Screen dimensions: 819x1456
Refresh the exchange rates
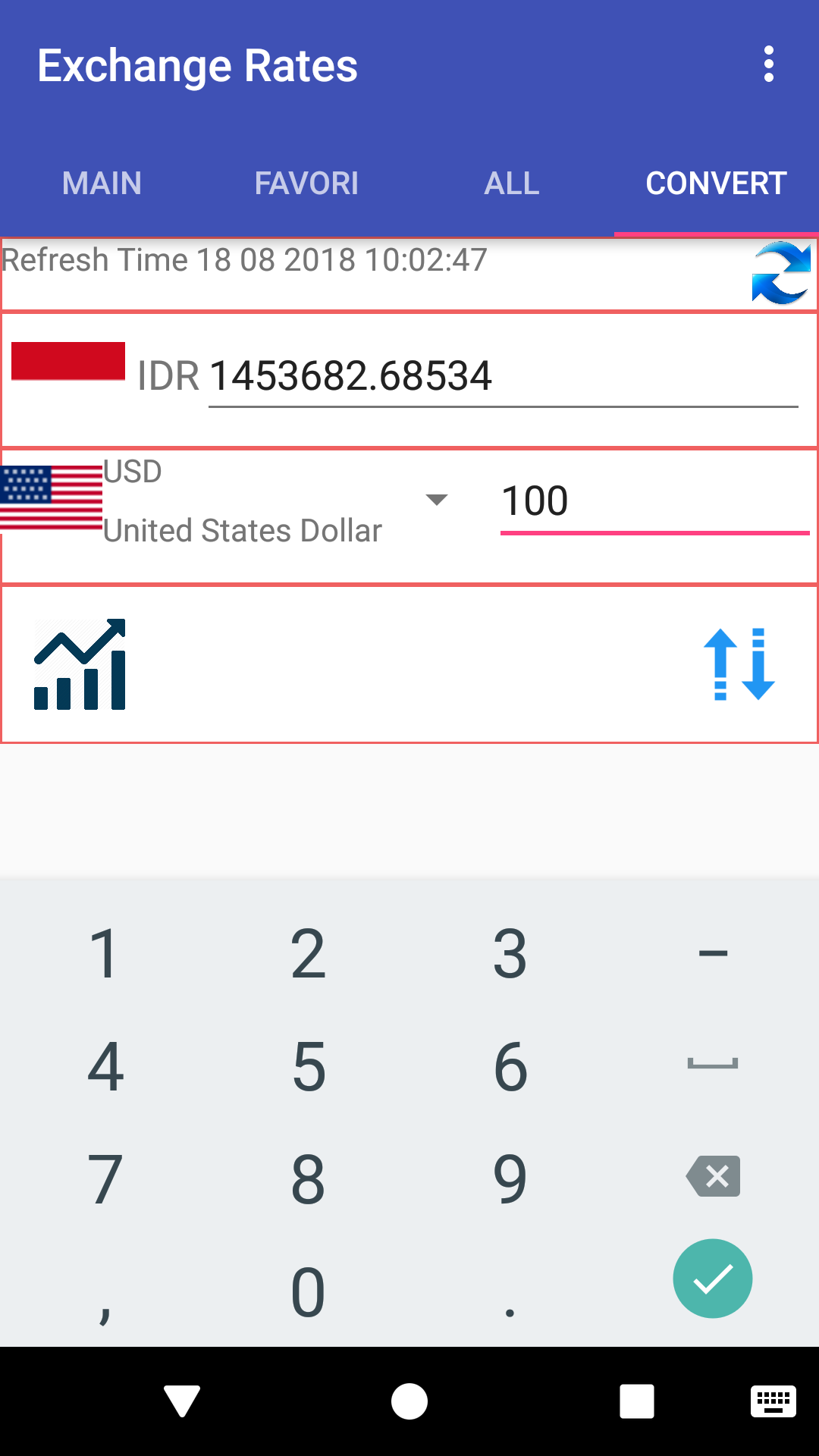[x=781, y=273]
